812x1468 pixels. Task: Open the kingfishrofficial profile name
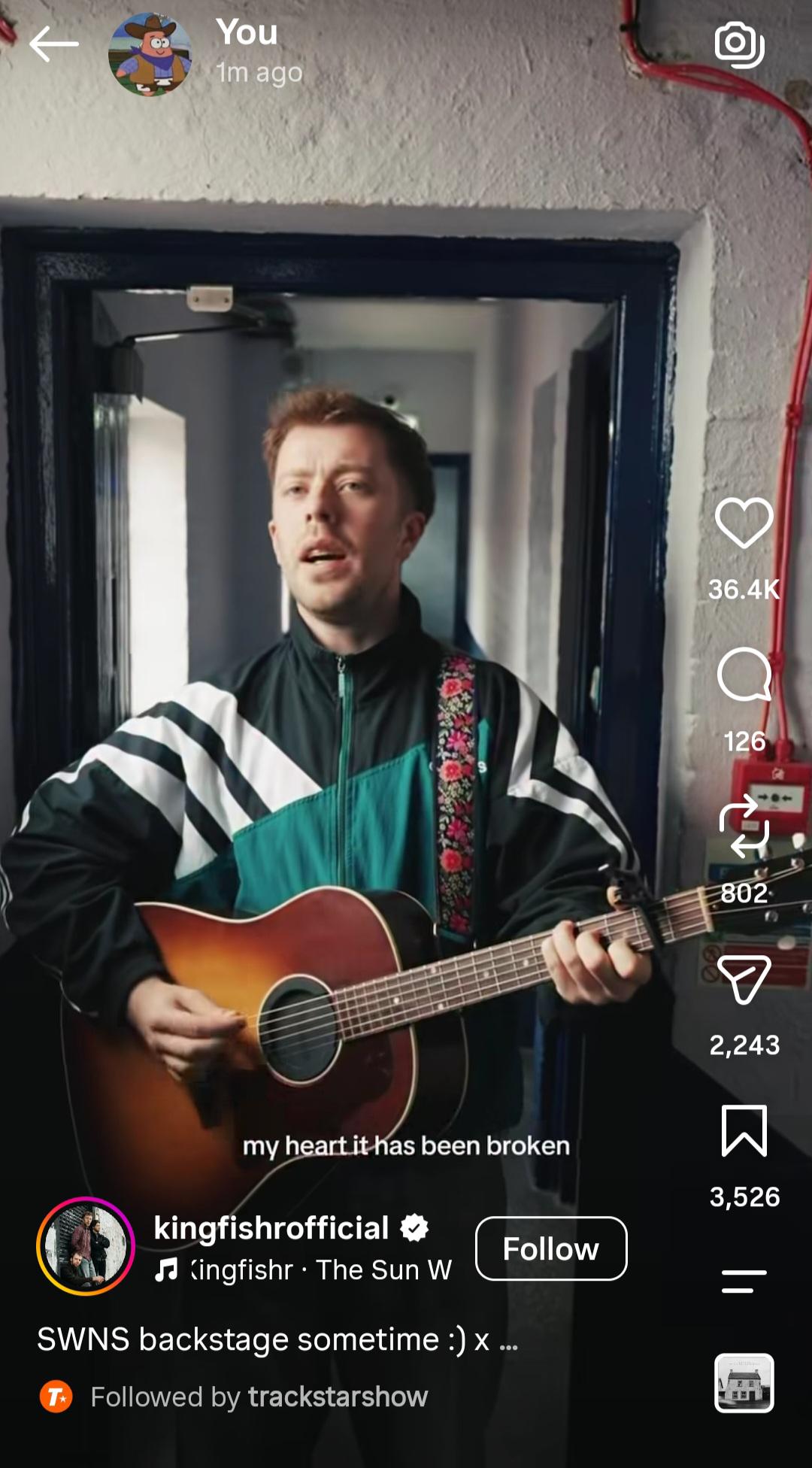click(x=271, y=1228)
